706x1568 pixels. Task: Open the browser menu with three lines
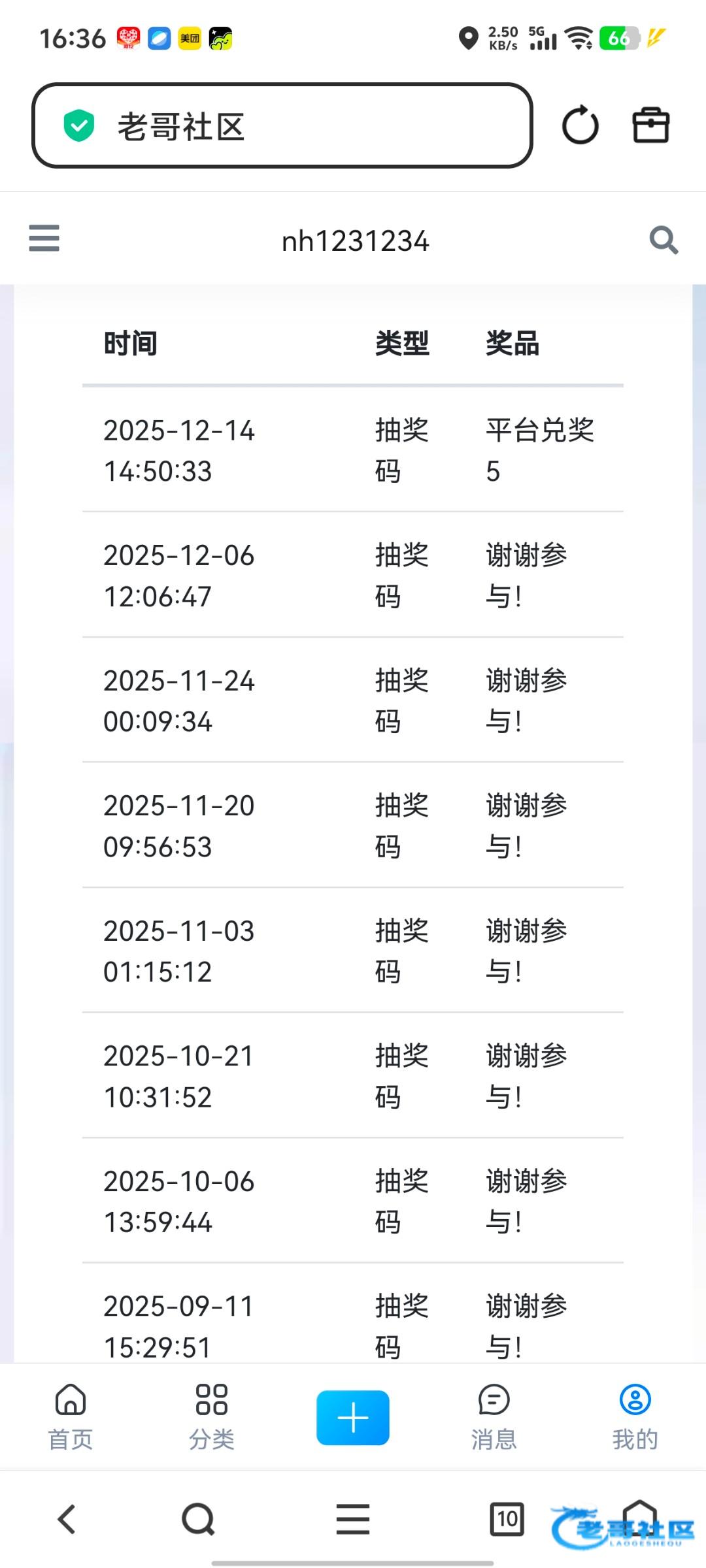[x=353, y=1519]
